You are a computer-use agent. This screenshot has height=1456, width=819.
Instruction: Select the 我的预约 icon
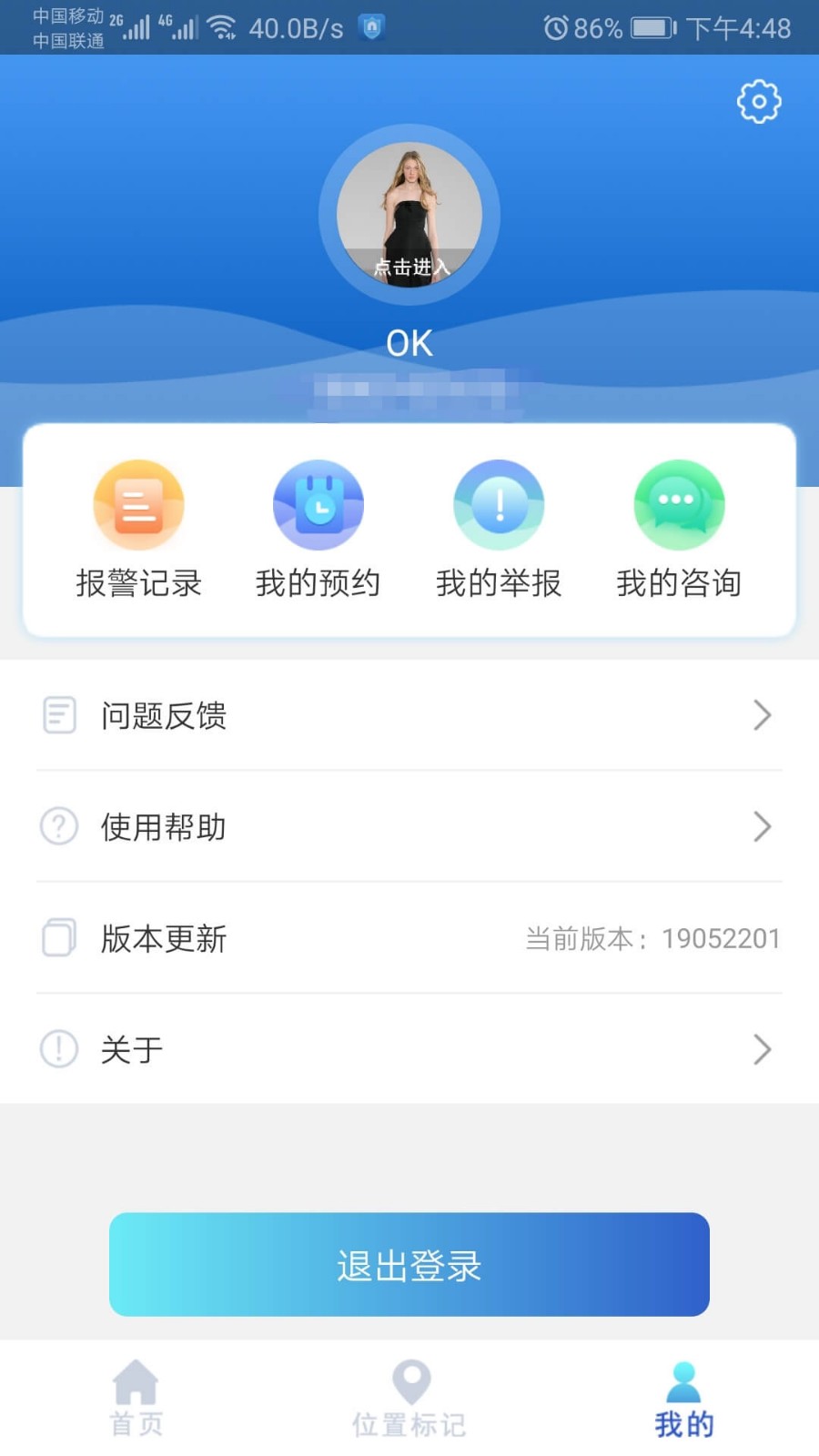[x=318, y=505]
